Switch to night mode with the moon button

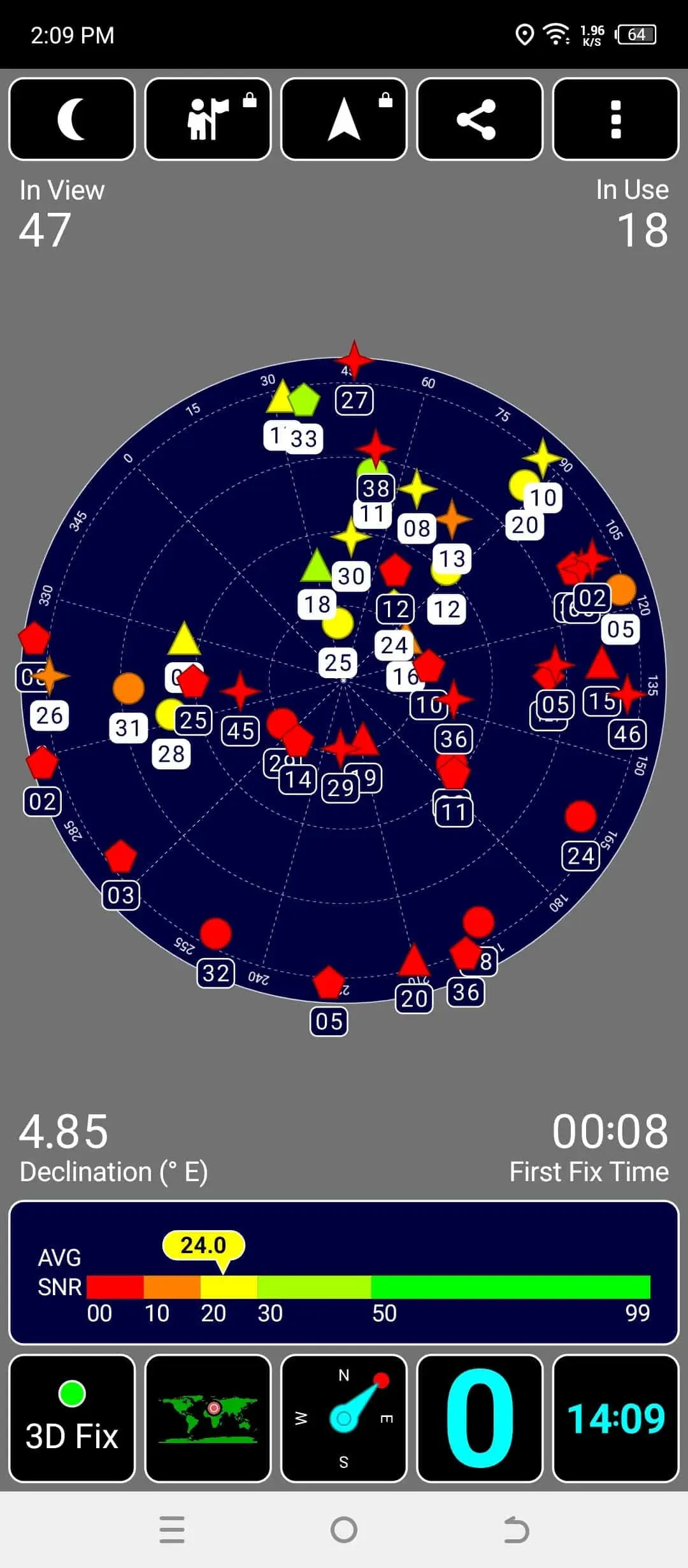(72, 119)
